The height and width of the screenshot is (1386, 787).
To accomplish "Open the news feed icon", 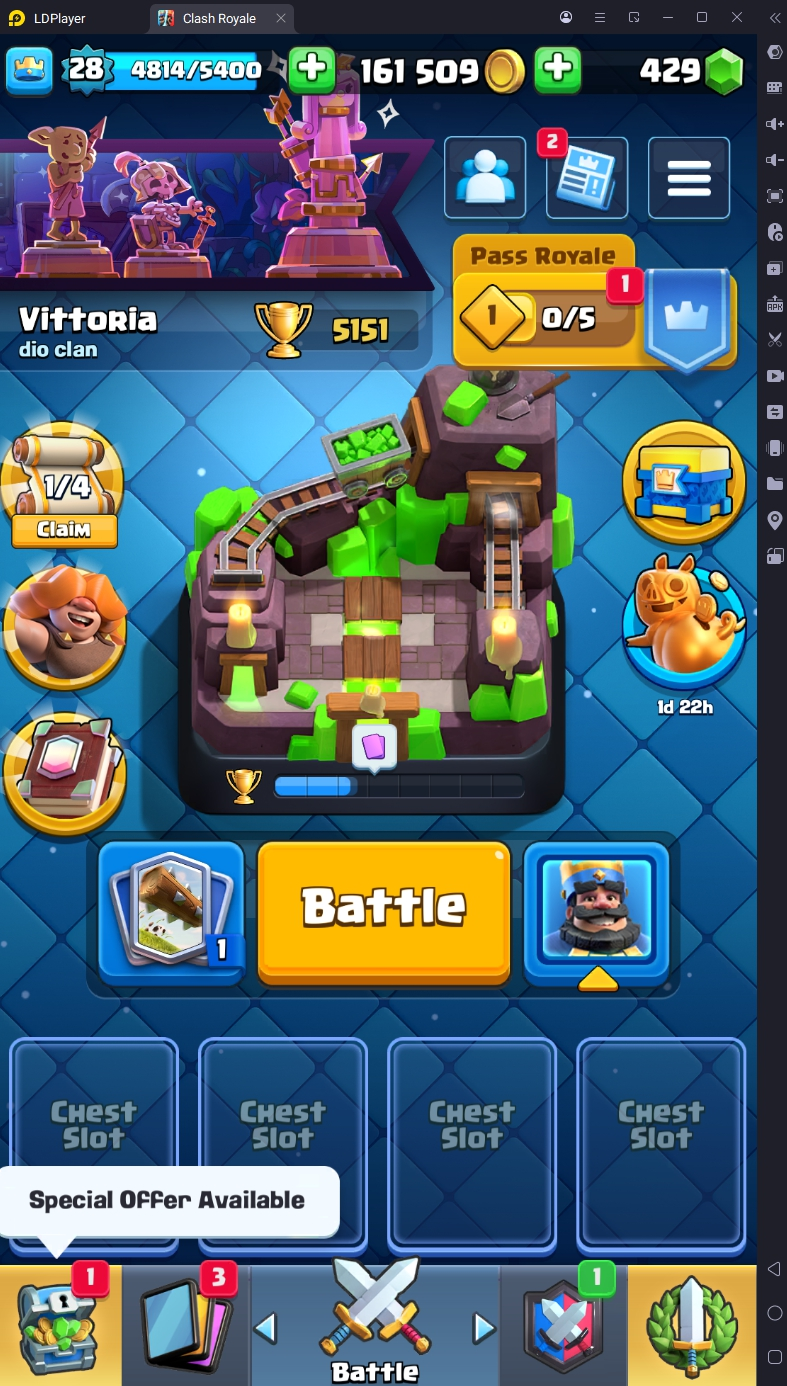I will tap(587, 178).
